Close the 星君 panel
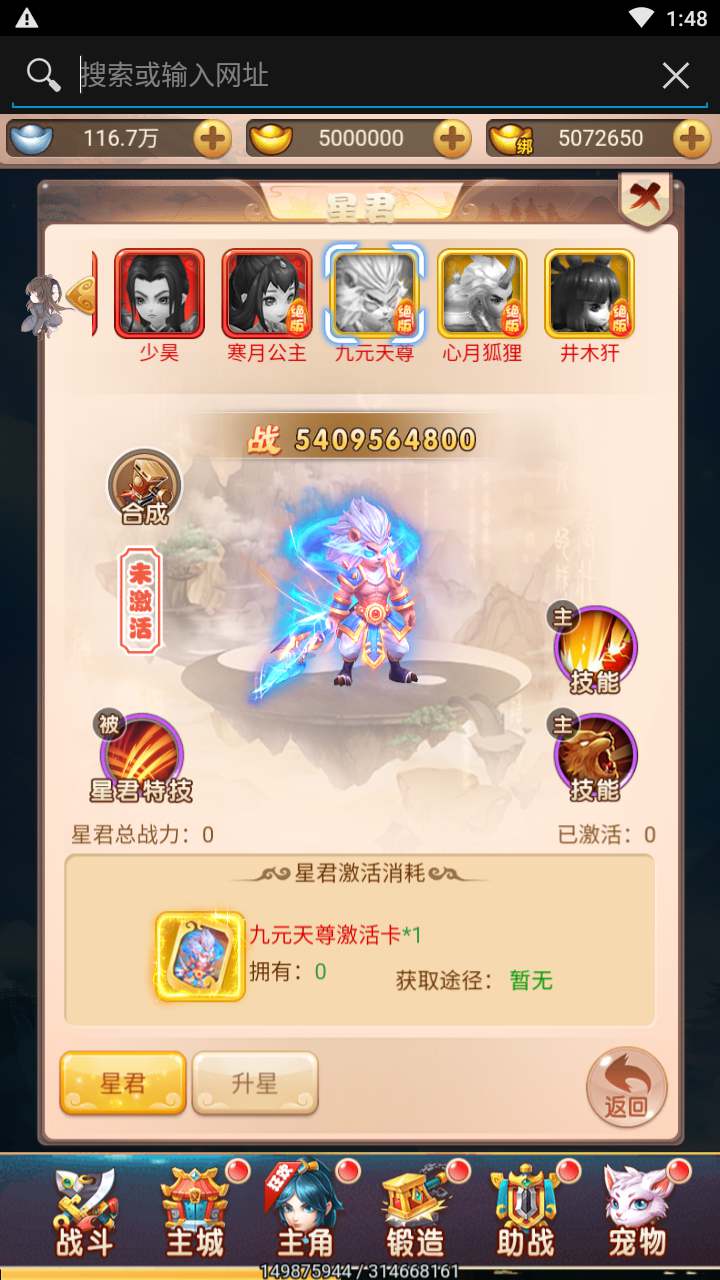This screenshot has height=1280, width=720. [x=645, y=199]
